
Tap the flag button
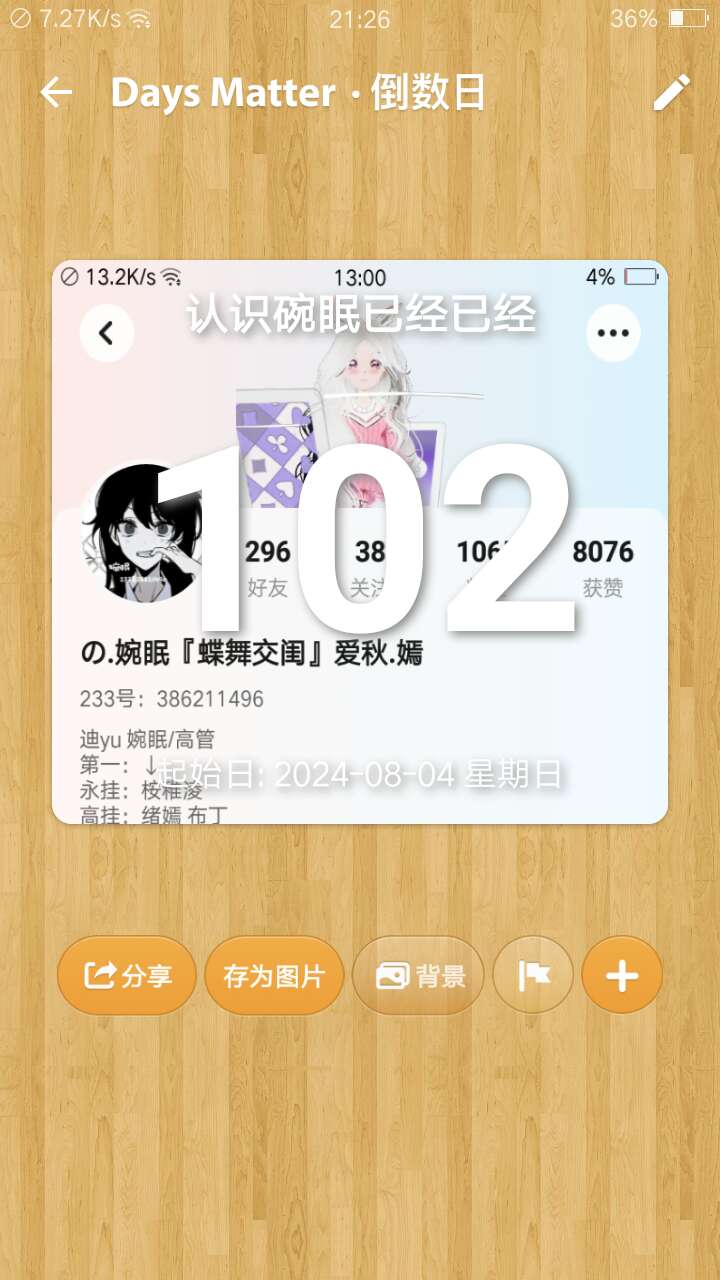[534, 975]
